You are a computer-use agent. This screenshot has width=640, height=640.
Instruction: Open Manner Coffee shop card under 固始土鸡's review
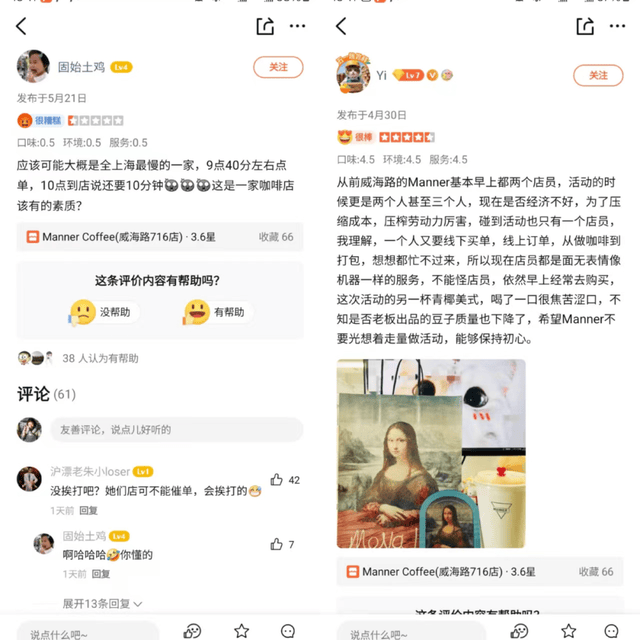pos(160,237)
